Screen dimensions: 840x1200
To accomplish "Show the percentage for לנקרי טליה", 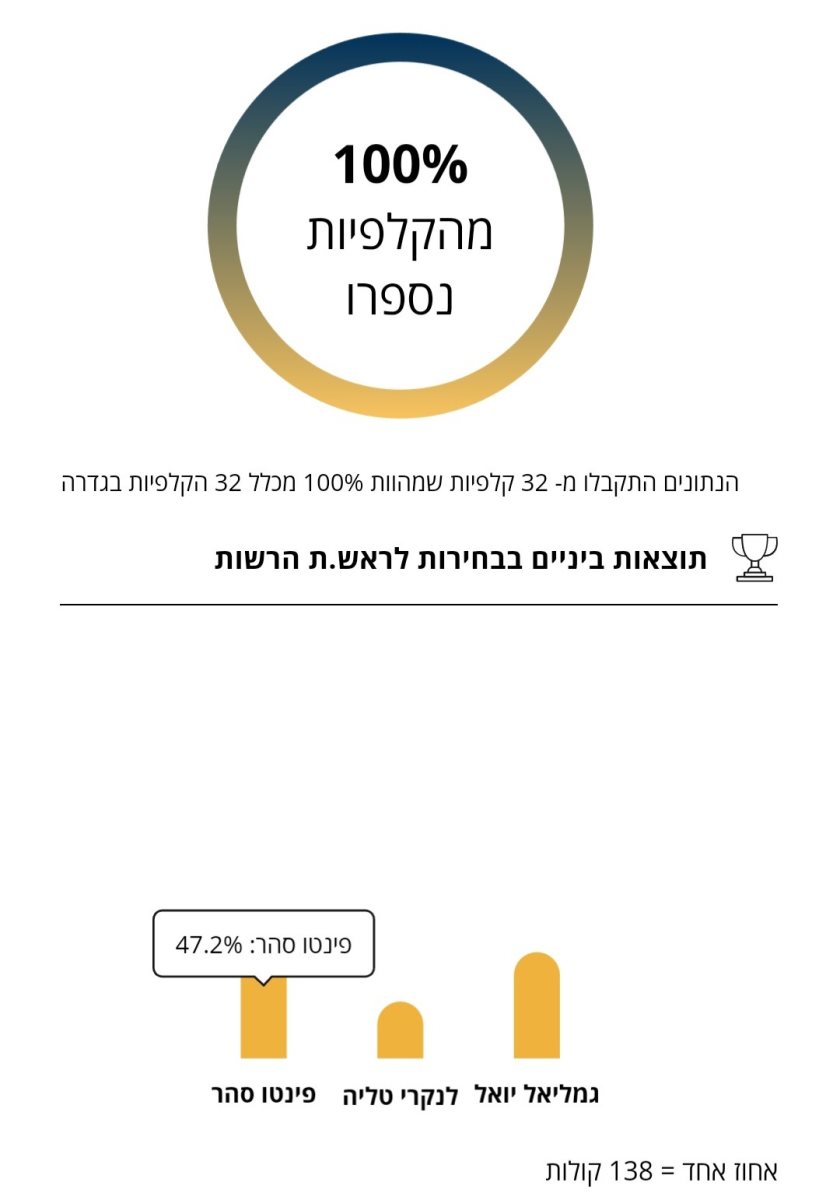I will click(400, 1031).
